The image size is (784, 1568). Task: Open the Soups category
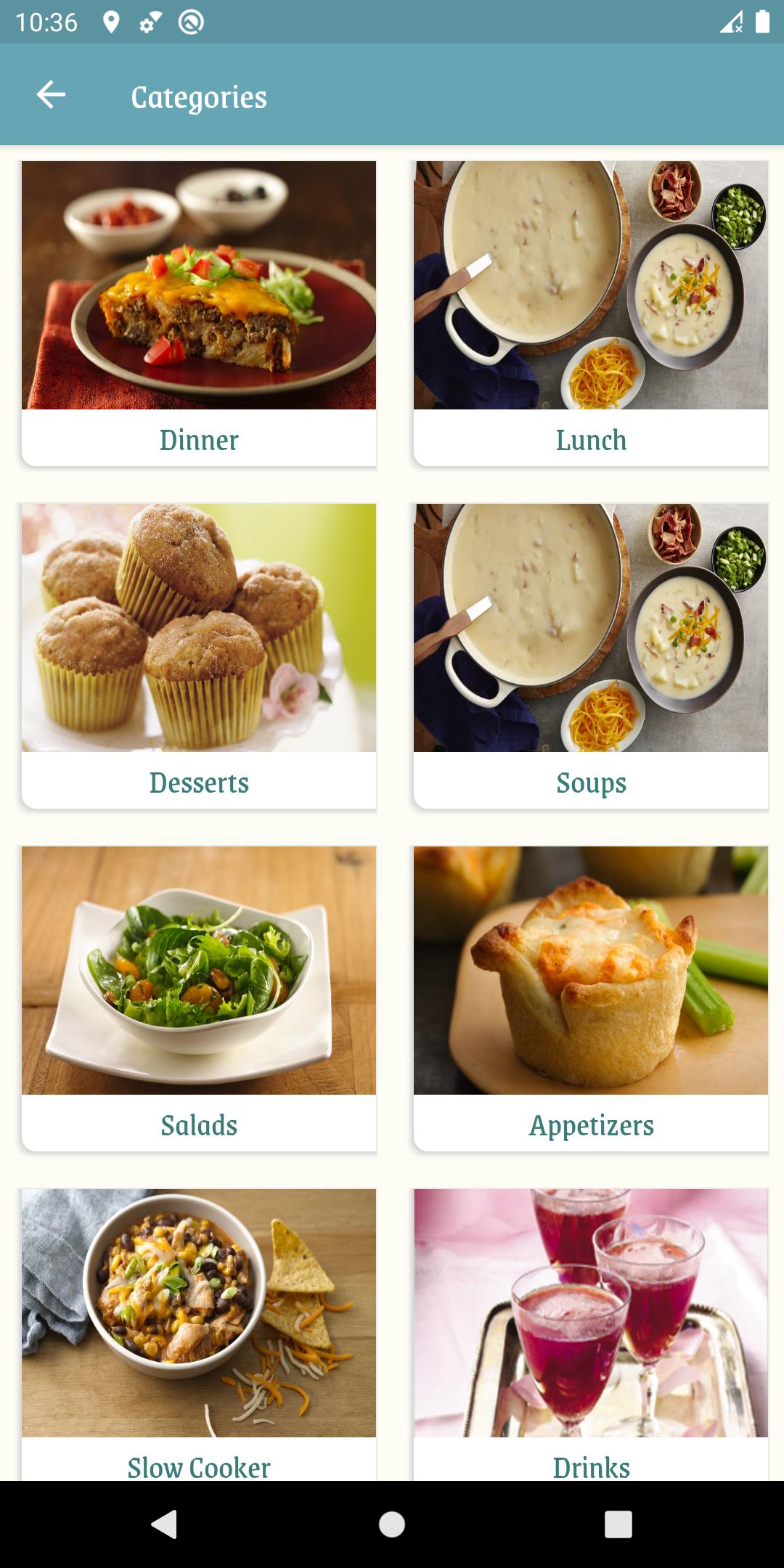(589, 781)
